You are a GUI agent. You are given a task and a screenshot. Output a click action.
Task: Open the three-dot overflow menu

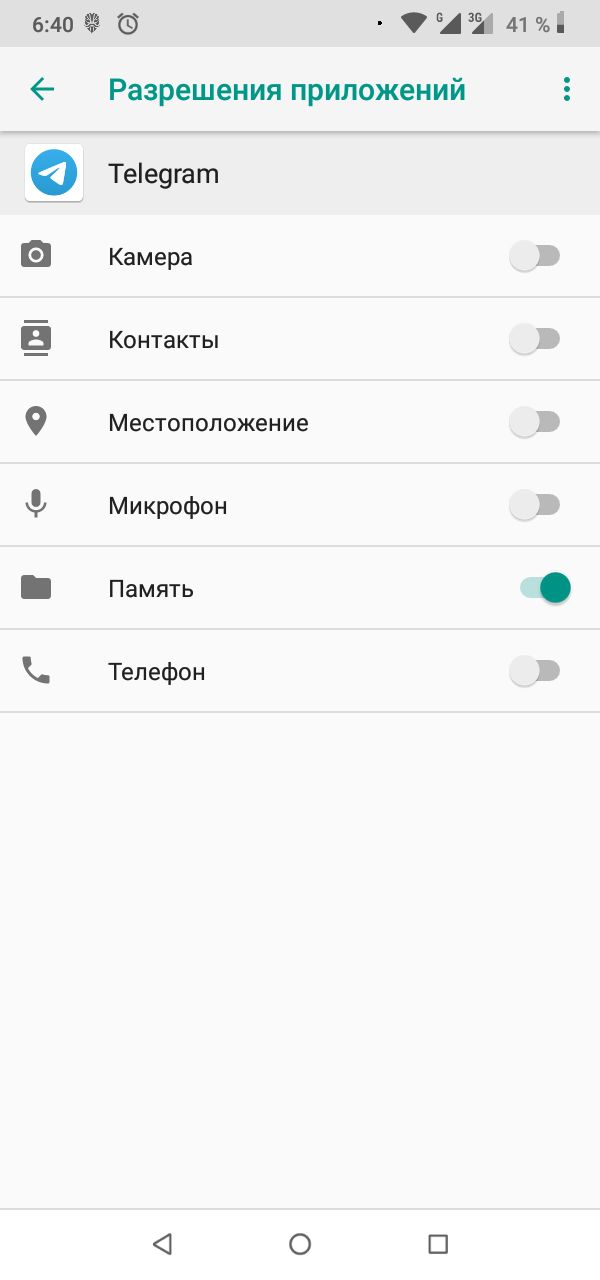[x=567, y=89]
